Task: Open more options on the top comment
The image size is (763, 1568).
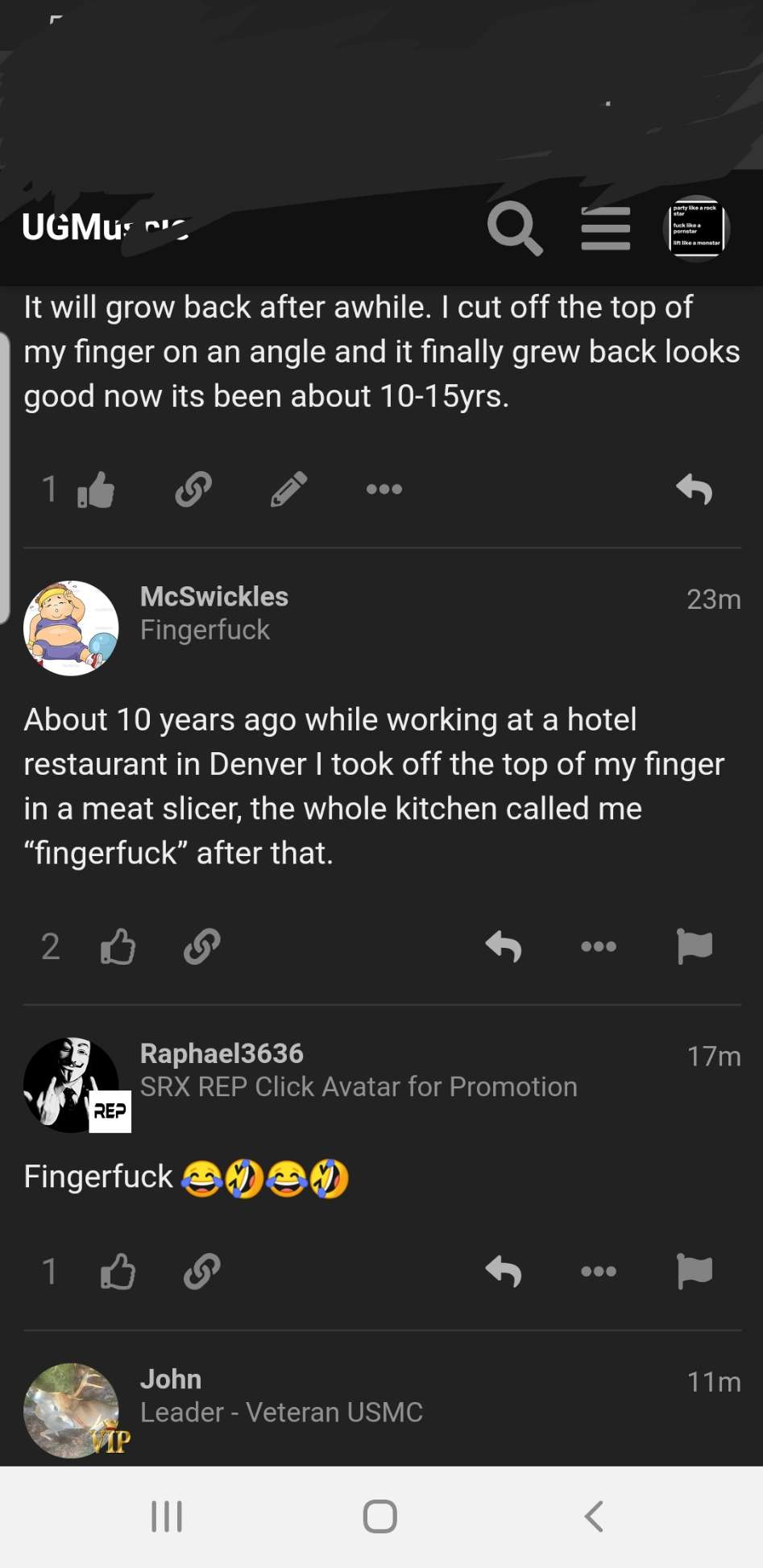Action: (x=384, y=488)
